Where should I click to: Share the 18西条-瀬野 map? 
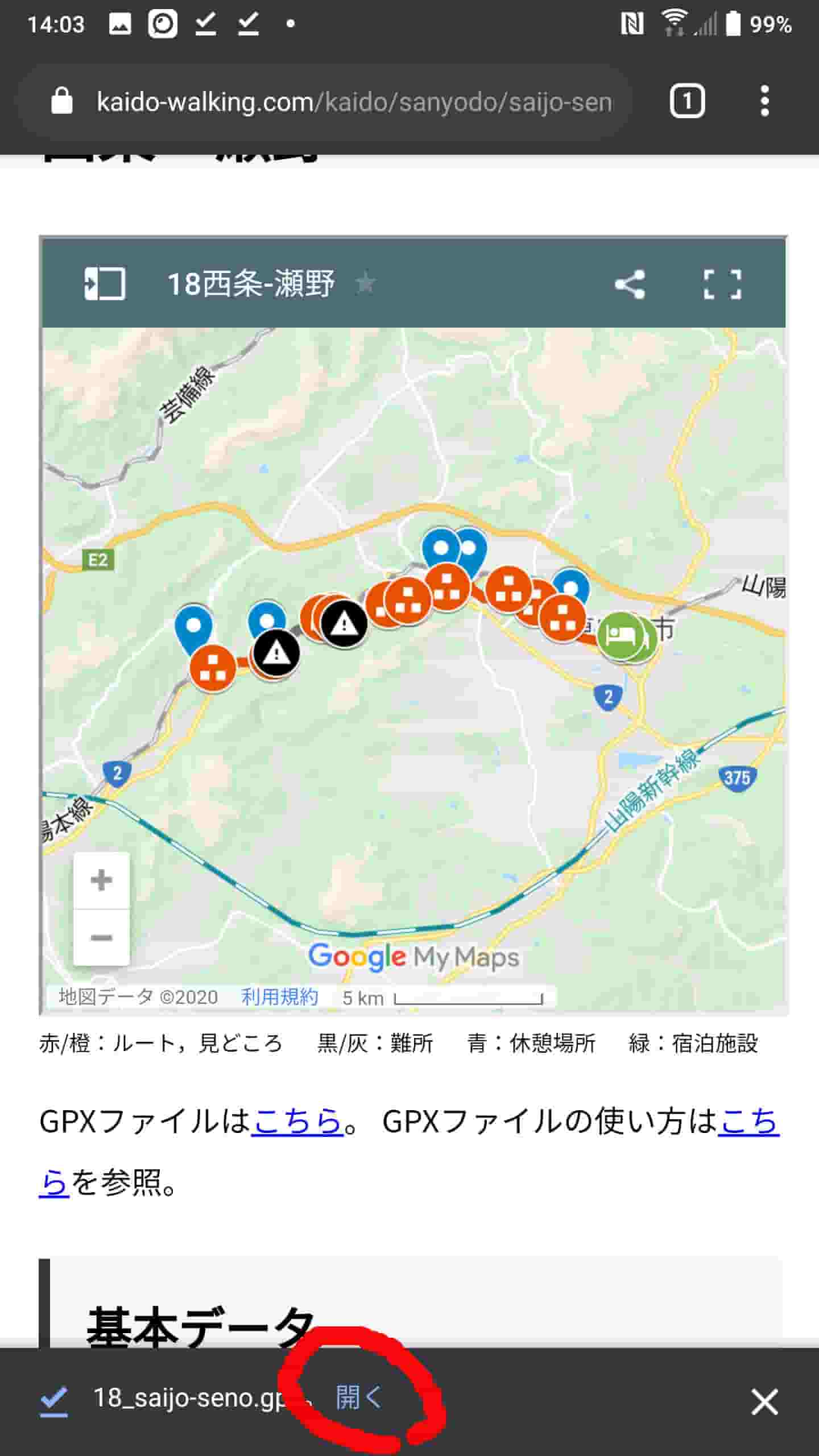click(x=630, y=284)
